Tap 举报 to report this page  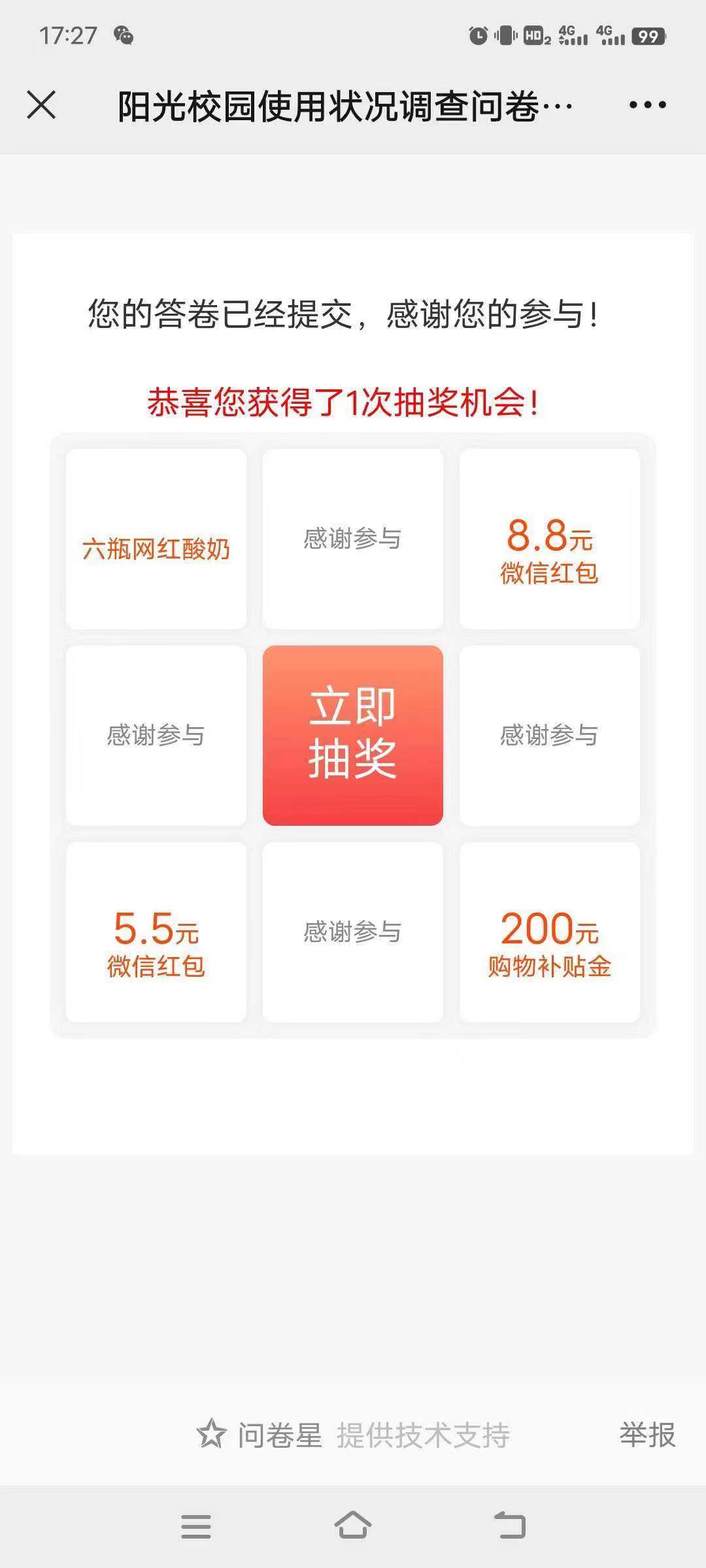pos(647,1435)
